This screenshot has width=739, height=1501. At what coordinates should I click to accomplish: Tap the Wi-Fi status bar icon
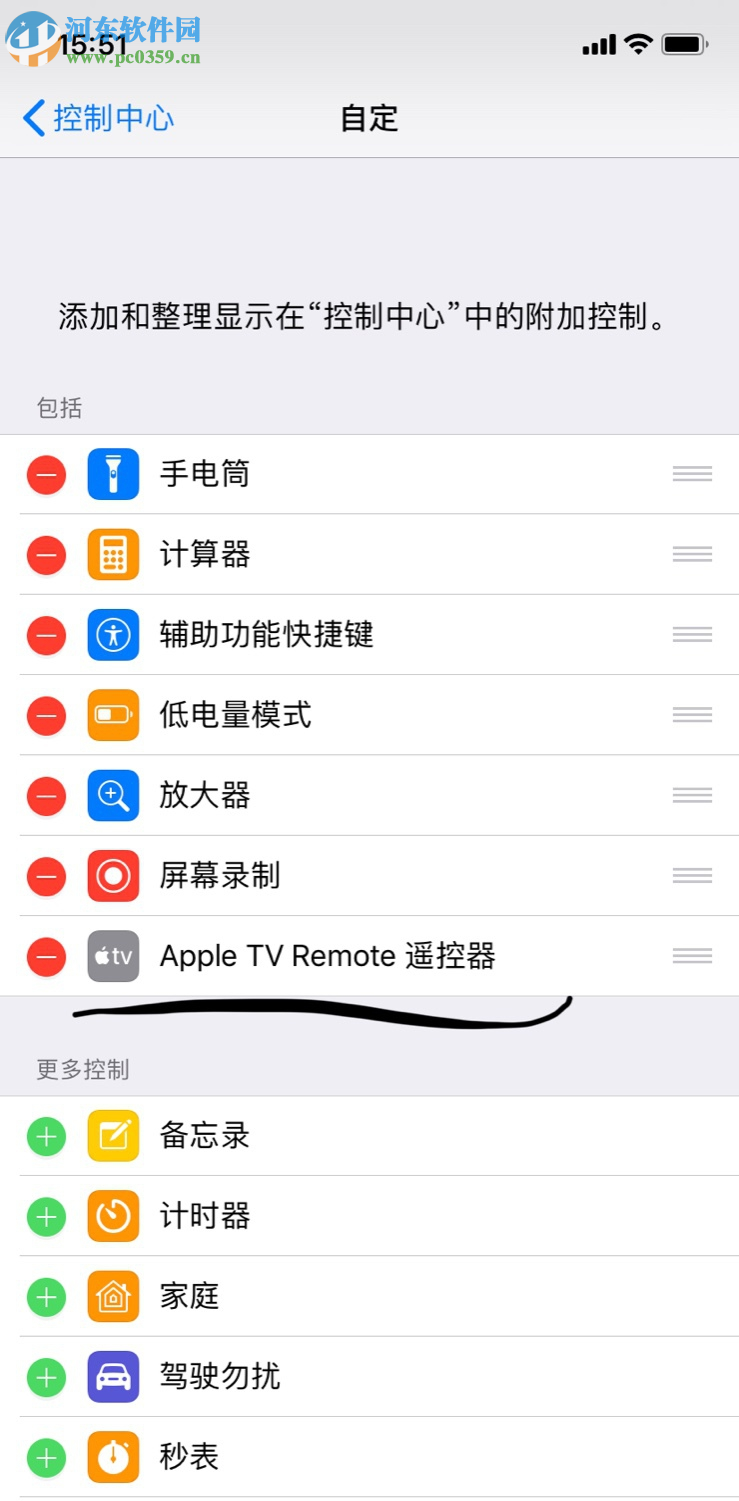click(638, 44)
